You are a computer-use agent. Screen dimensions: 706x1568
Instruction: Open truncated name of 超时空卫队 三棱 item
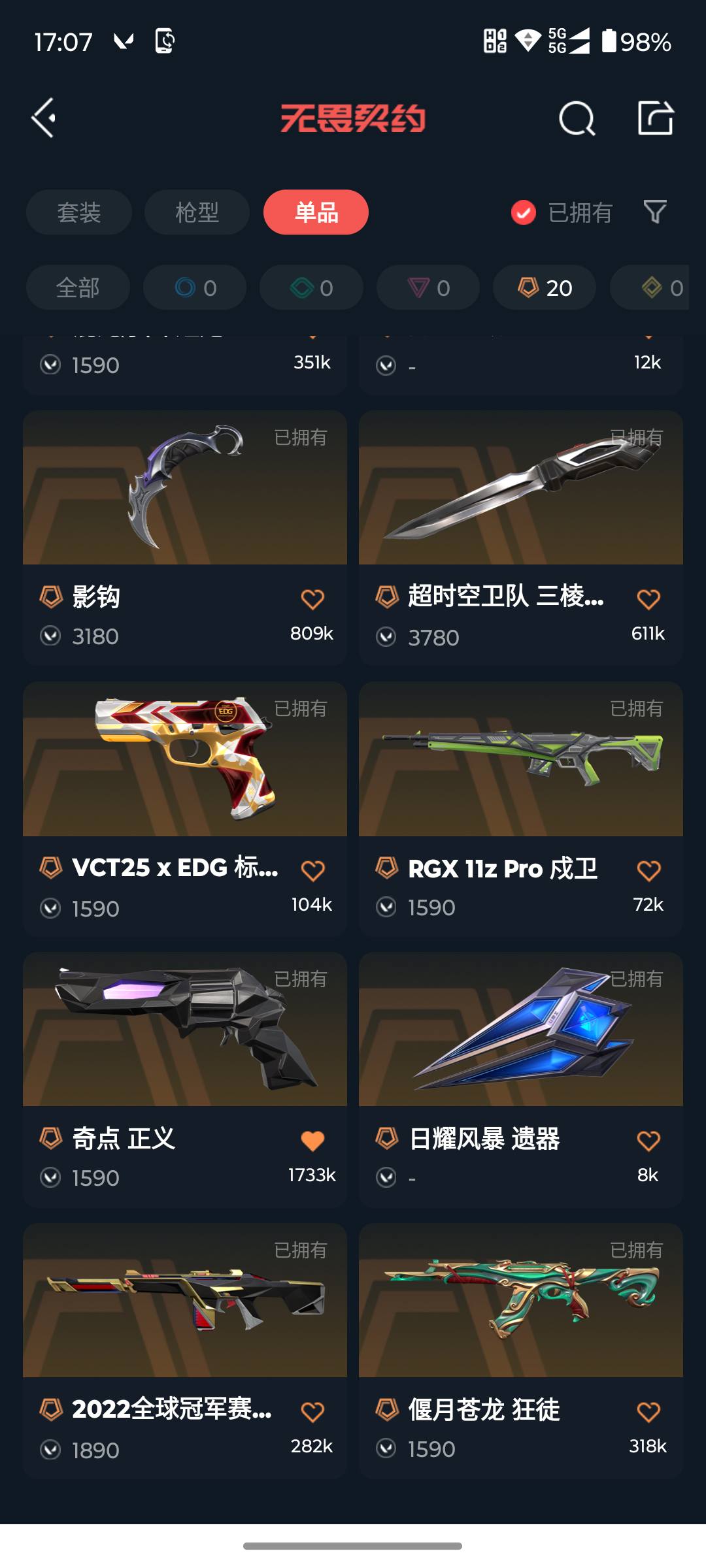pos(505,598)
